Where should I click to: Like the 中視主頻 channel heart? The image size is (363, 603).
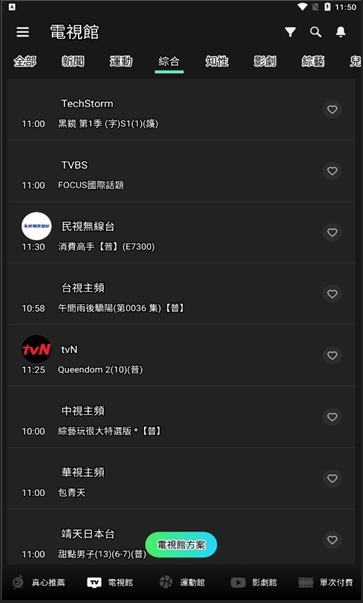(x=332, y=417)
